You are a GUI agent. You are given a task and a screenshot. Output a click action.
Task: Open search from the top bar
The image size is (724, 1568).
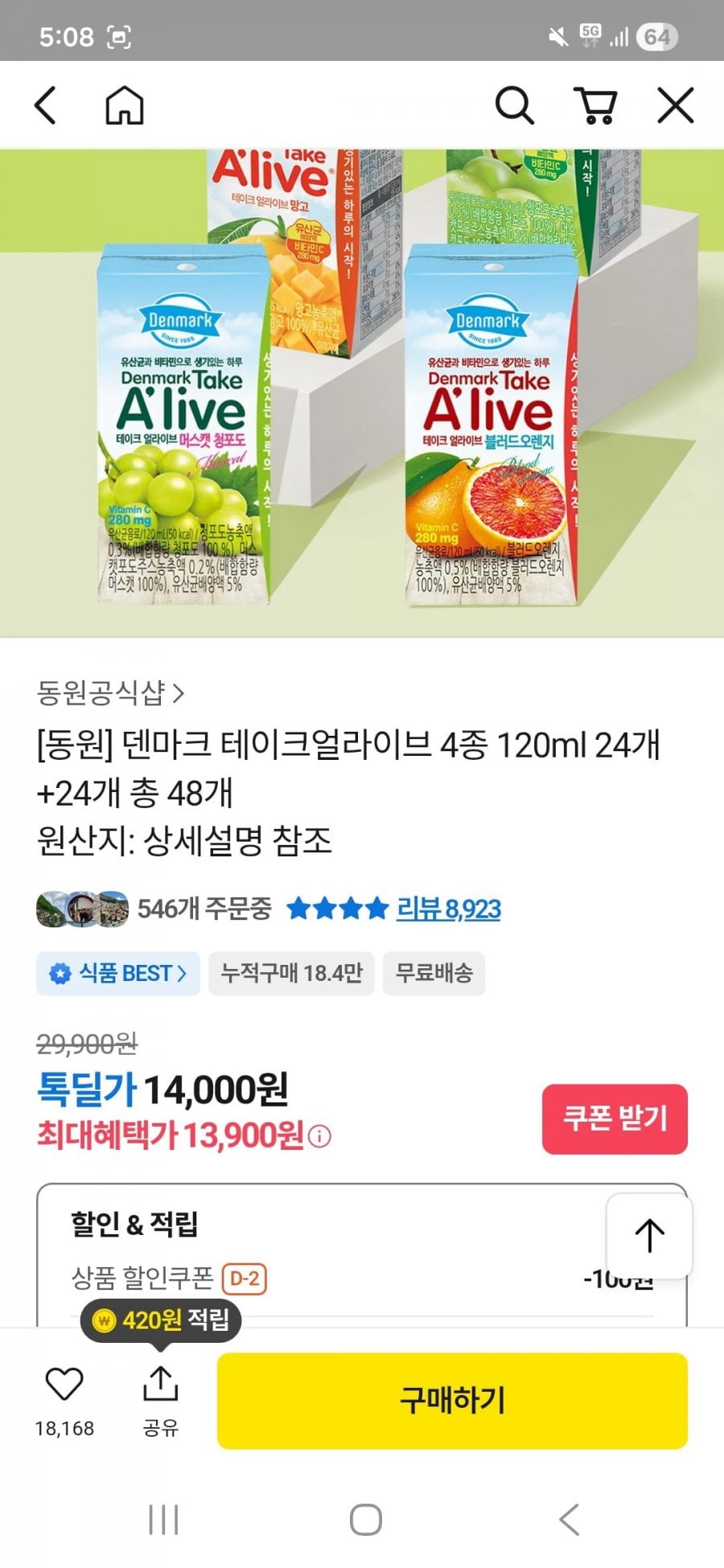(x=514, y=105)
